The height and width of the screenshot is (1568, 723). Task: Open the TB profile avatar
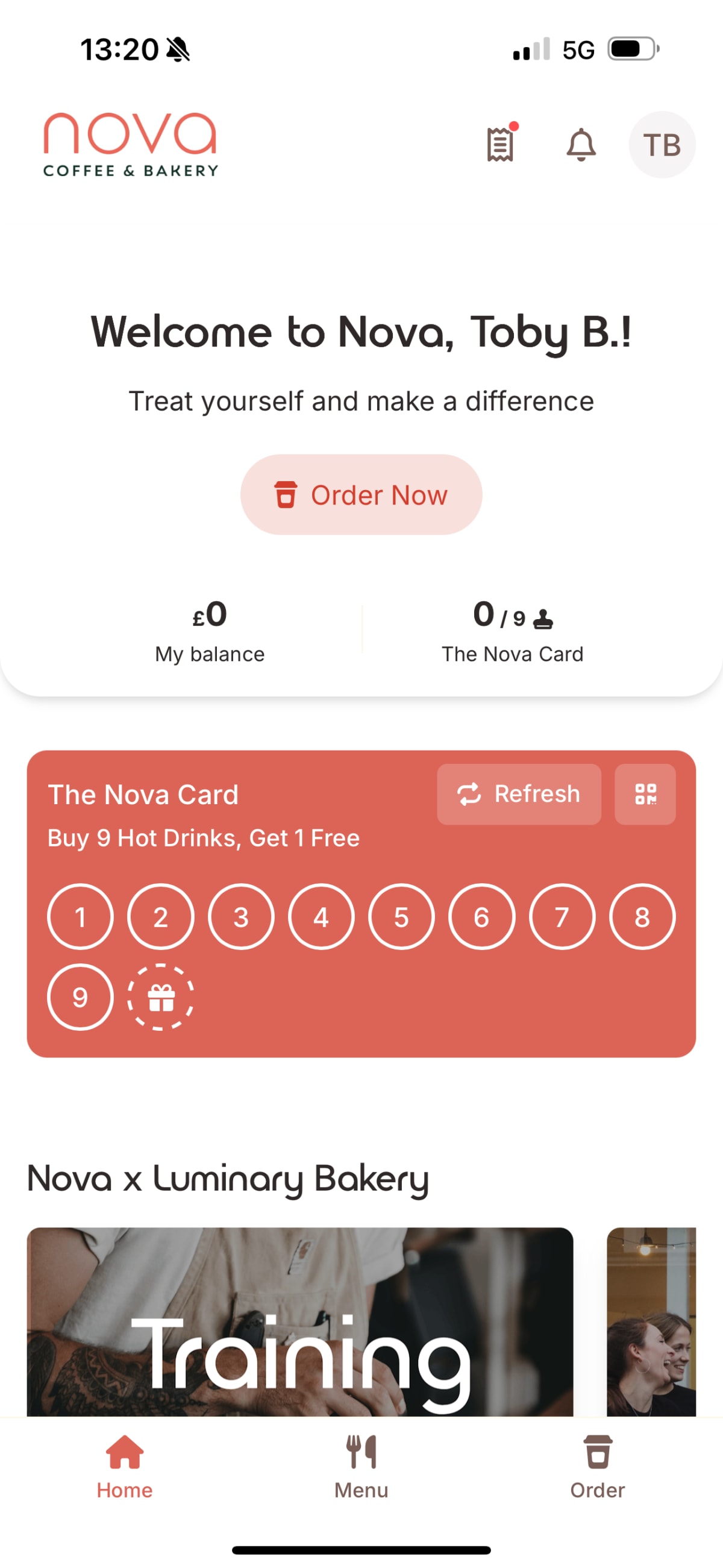662,145
